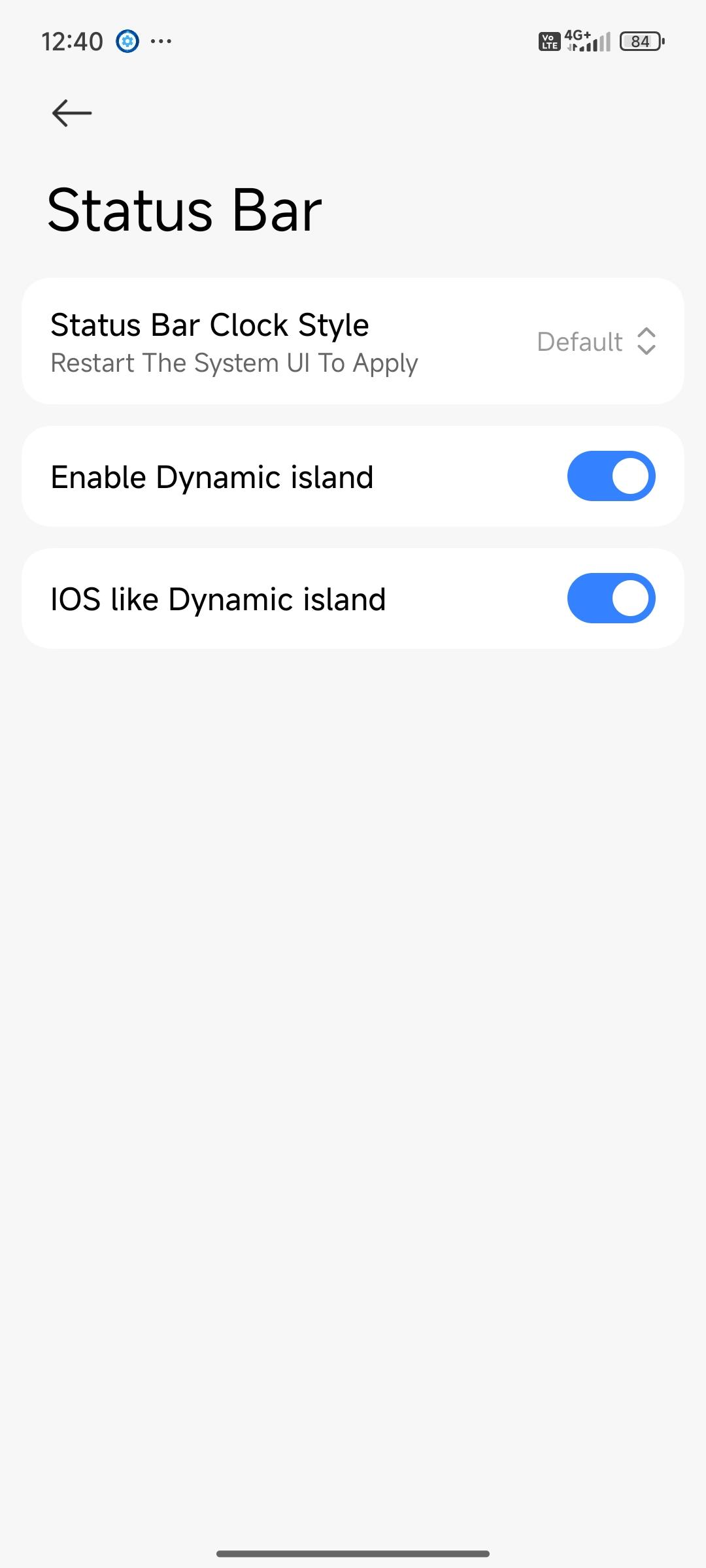The height and width of the screenshot is (1568, 706).
Task: Turn off IOS like Dynamic island
Action: 611,598
